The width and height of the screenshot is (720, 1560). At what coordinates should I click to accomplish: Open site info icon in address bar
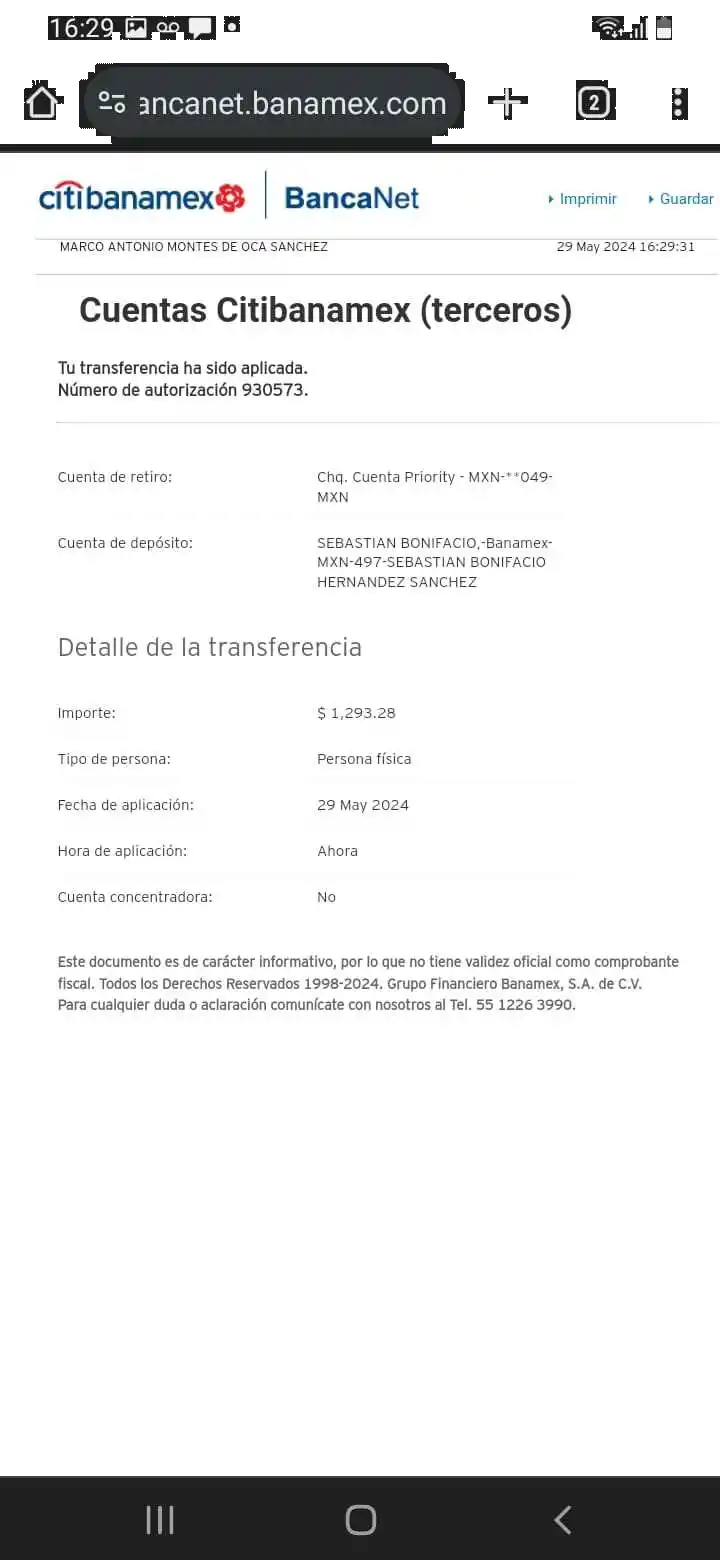click(x=112, y=102)
